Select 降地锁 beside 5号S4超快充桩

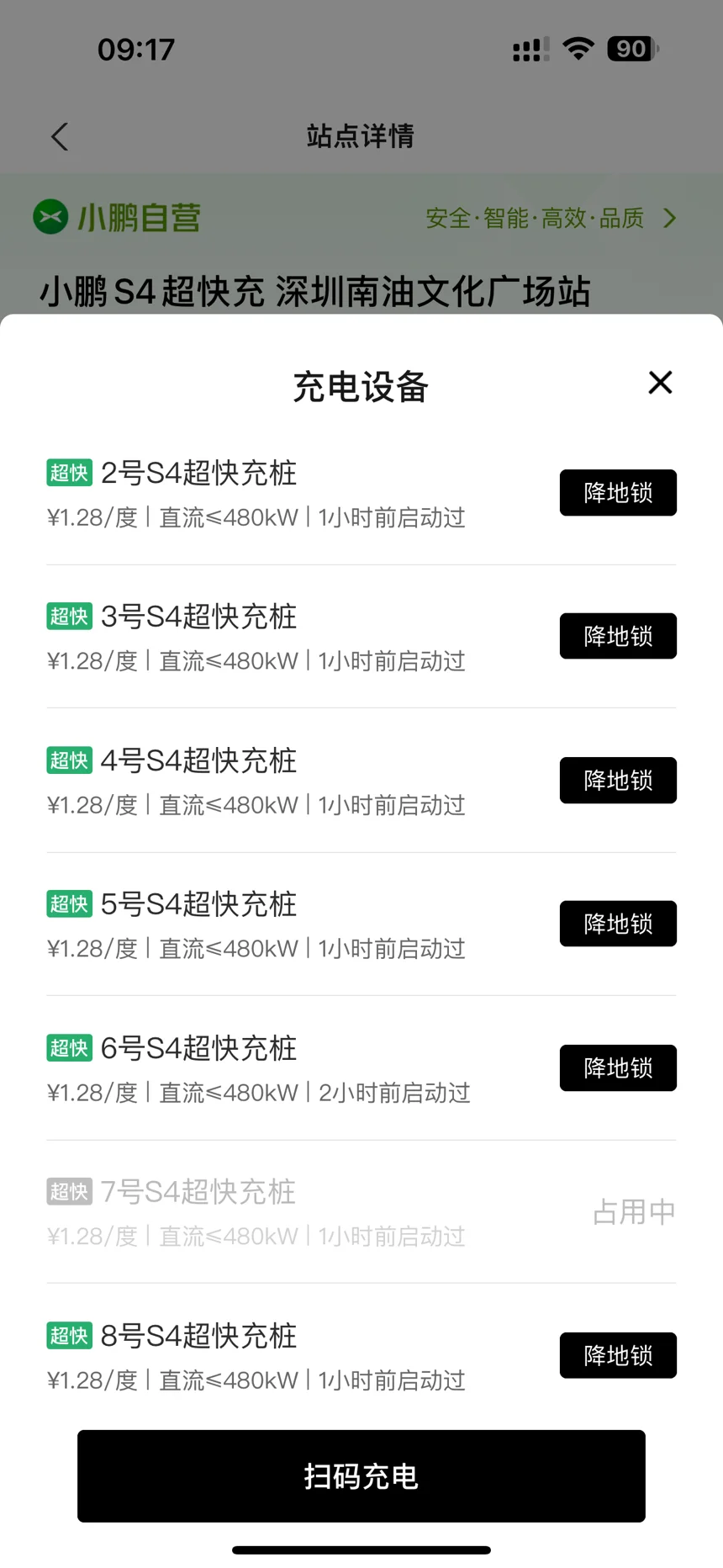[618, 924]
